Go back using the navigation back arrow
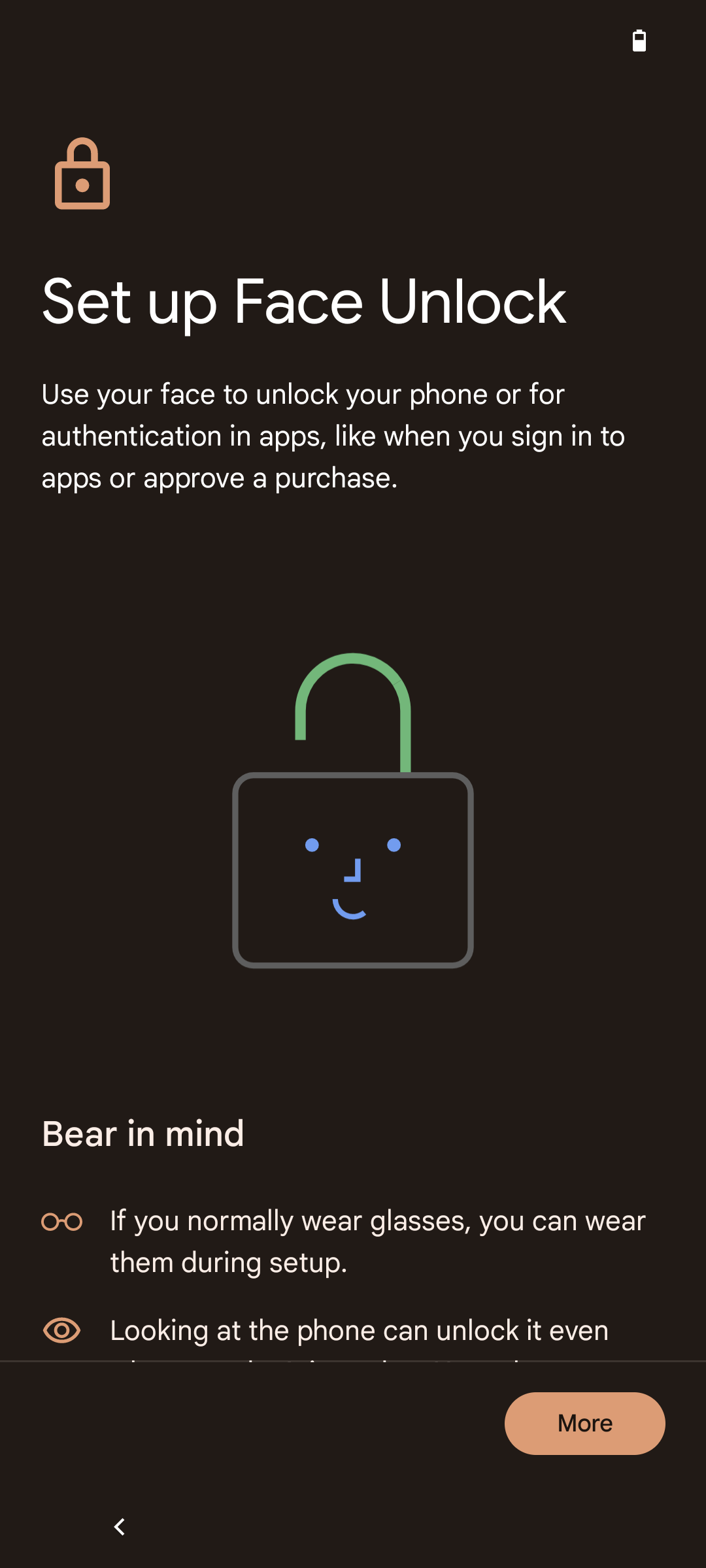Screen dimensions: 706x1568 click(x=120, y=1527)
